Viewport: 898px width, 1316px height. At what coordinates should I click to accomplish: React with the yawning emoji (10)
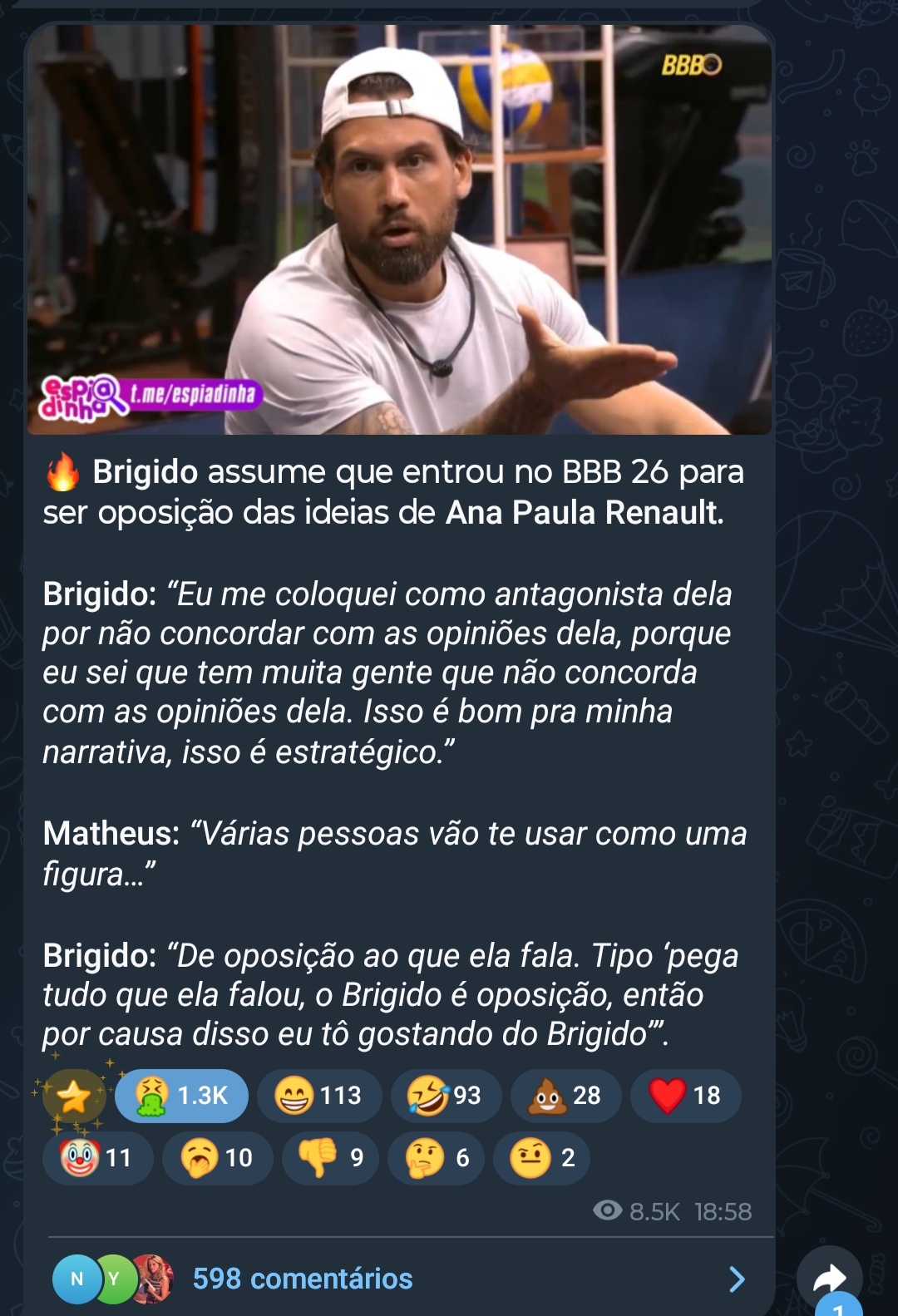[x=217, y=1157]
